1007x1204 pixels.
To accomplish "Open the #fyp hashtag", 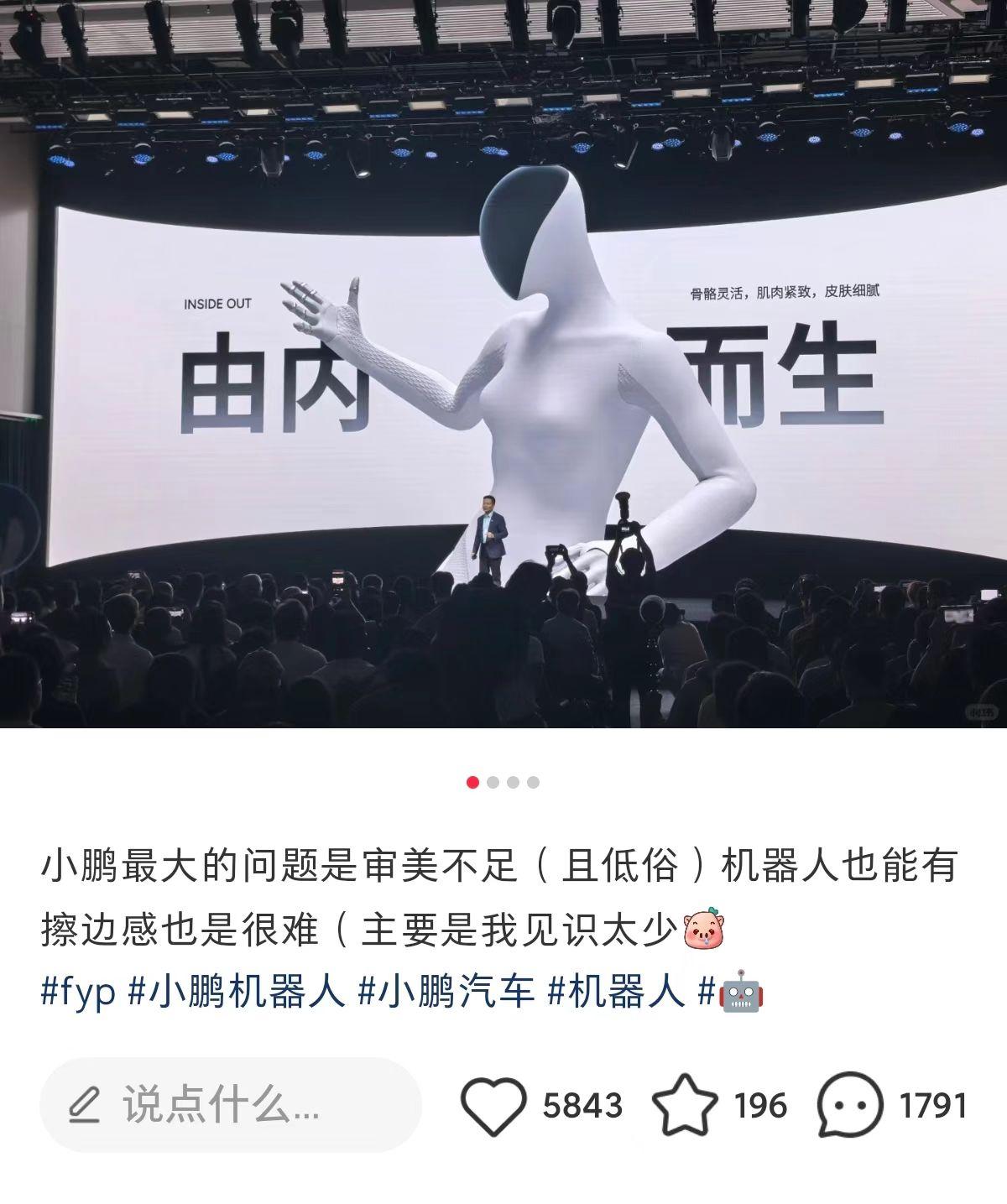I will tap(77, 993).
